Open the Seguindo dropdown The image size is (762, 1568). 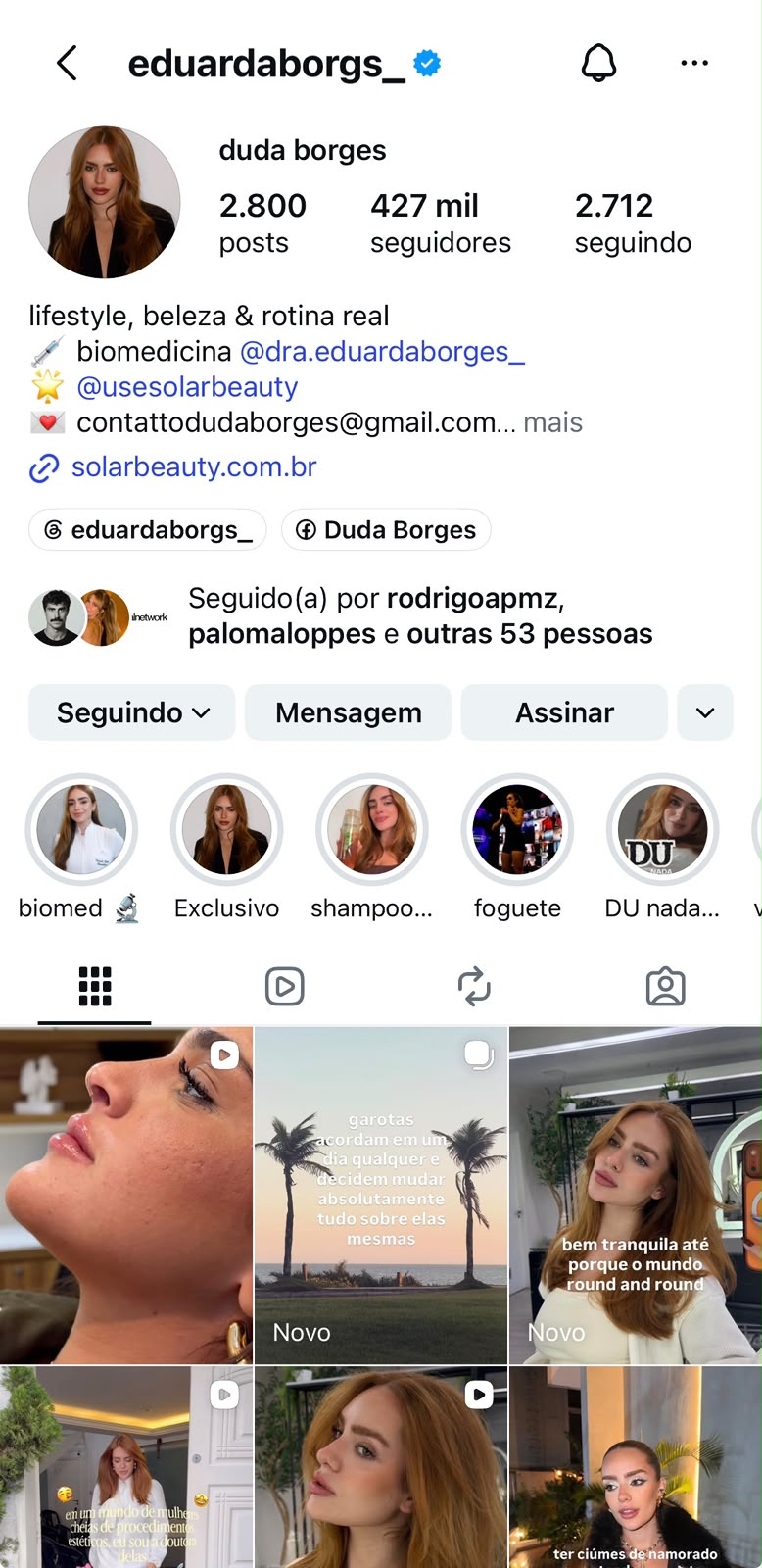click(x=132, y=712)
